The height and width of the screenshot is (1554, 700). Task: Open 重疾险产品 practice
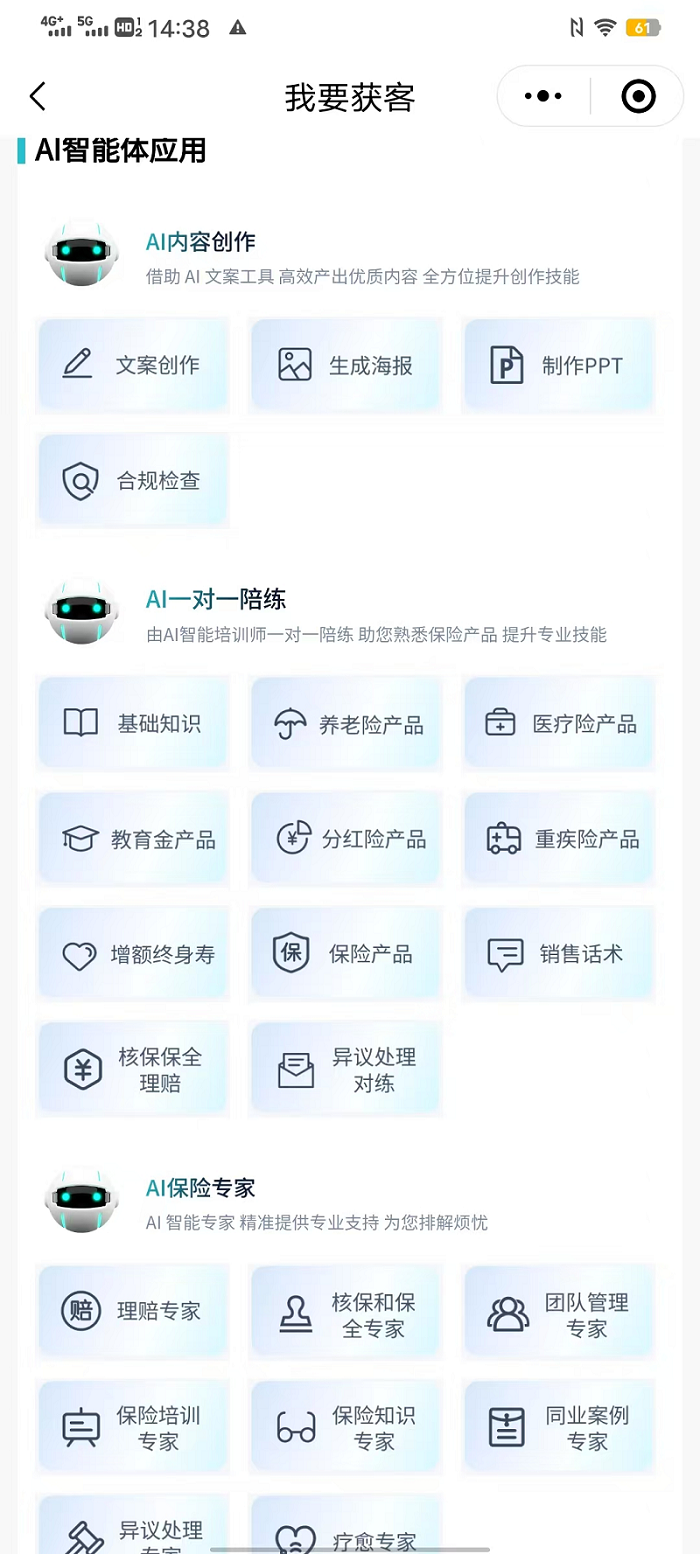click(559, 839)
